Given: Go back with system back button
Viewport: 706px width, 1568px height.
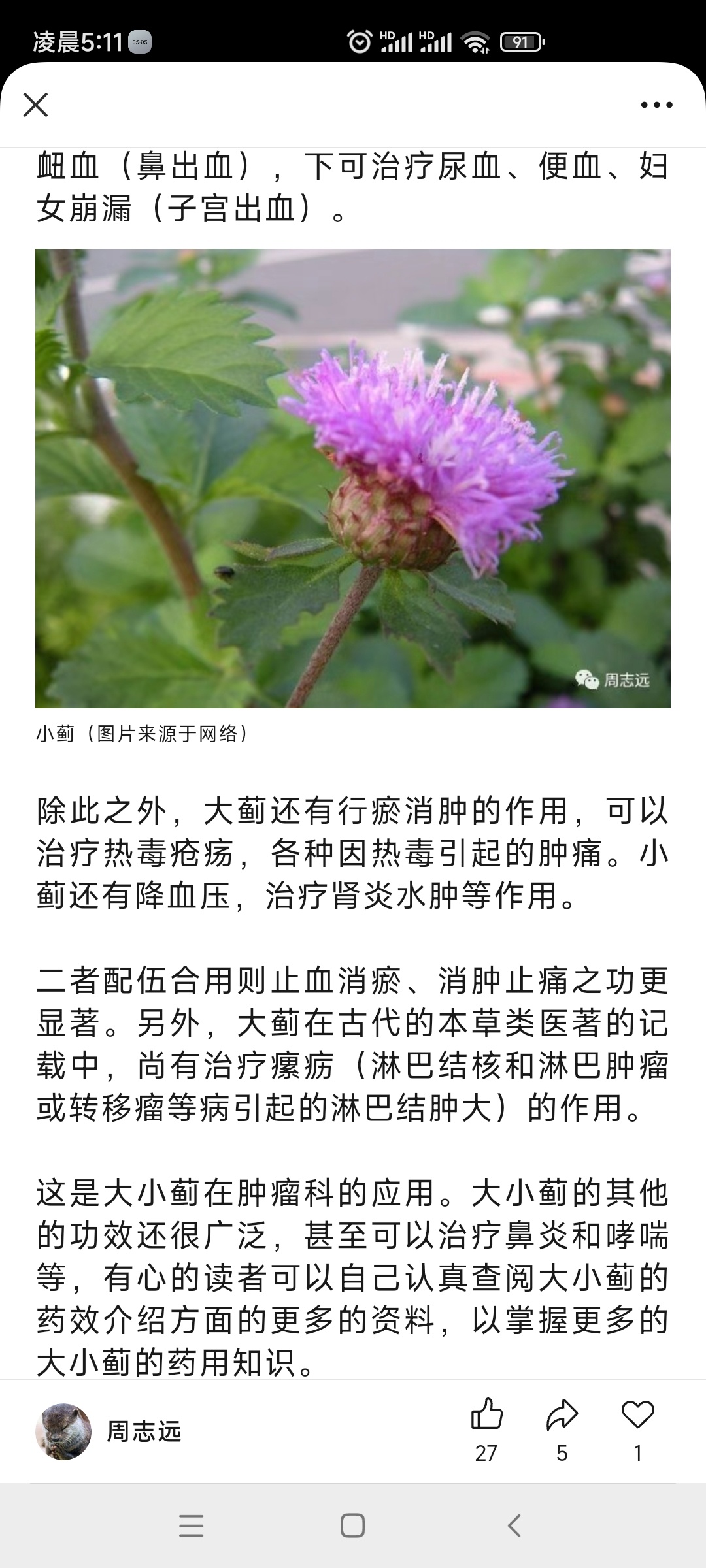Looking at the screenshot, I should tap(514, 1526).
